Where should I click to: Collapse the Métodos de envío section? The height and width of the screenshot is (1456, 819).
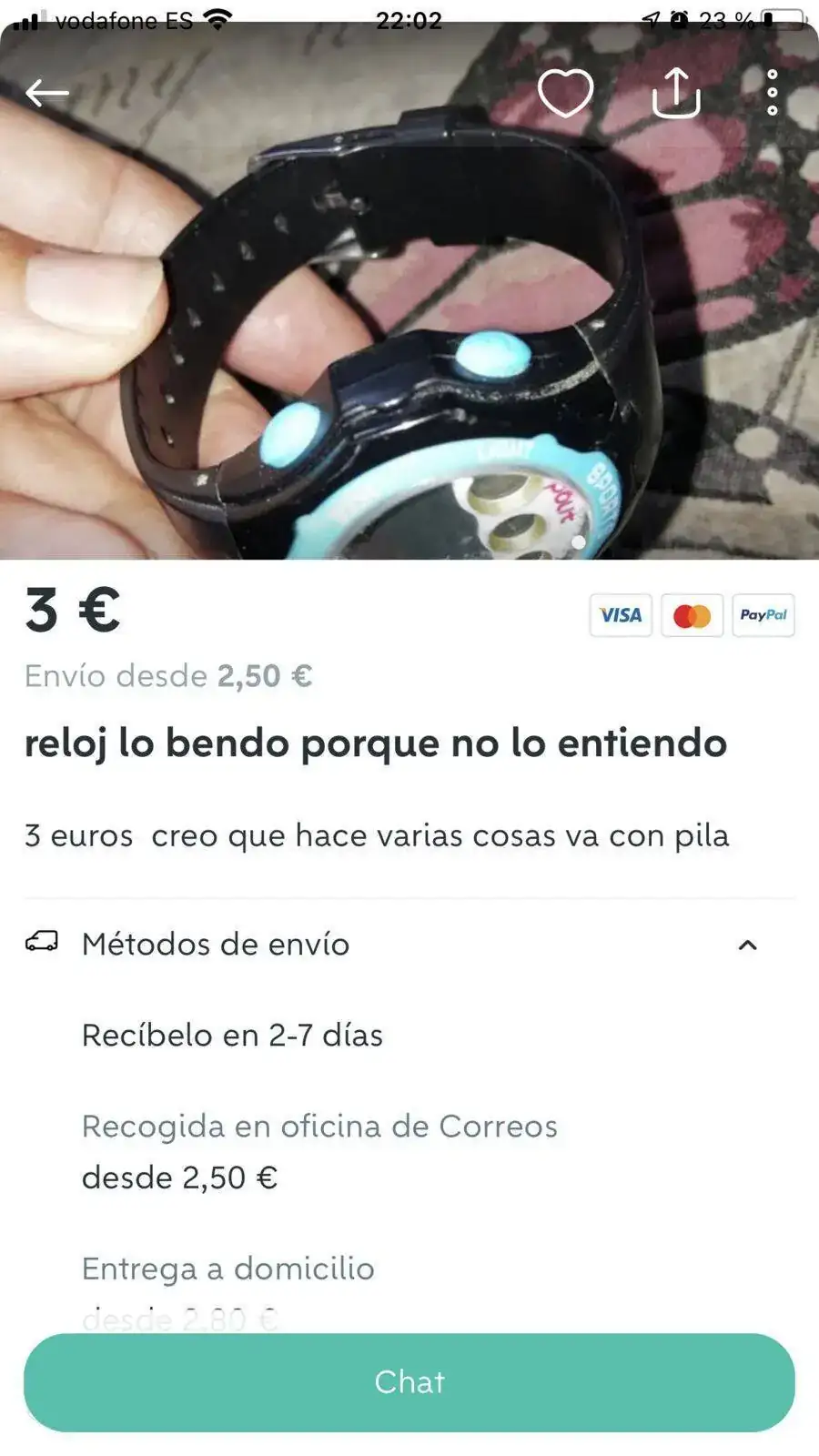click(x=747, y=945)
